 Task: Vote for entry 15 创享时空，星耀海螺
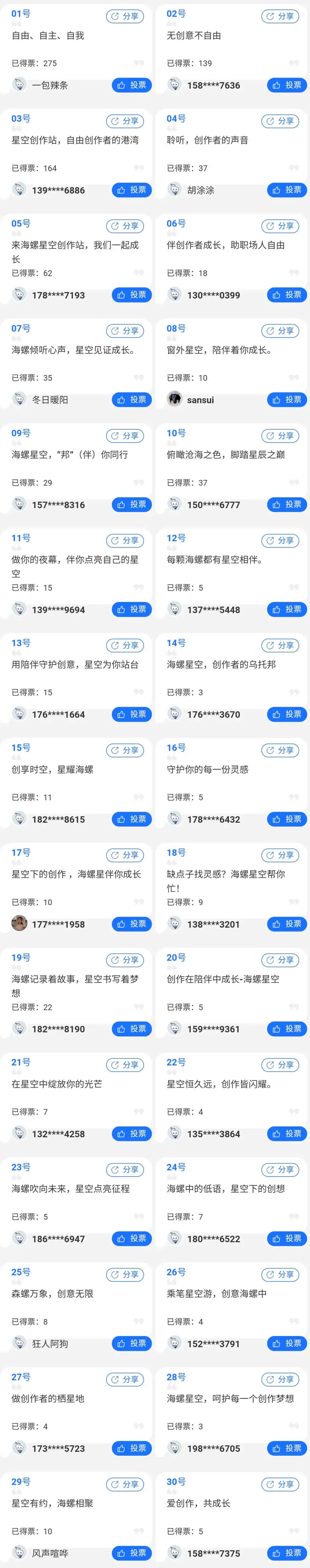pyautogui.click(x=131, y=819)
